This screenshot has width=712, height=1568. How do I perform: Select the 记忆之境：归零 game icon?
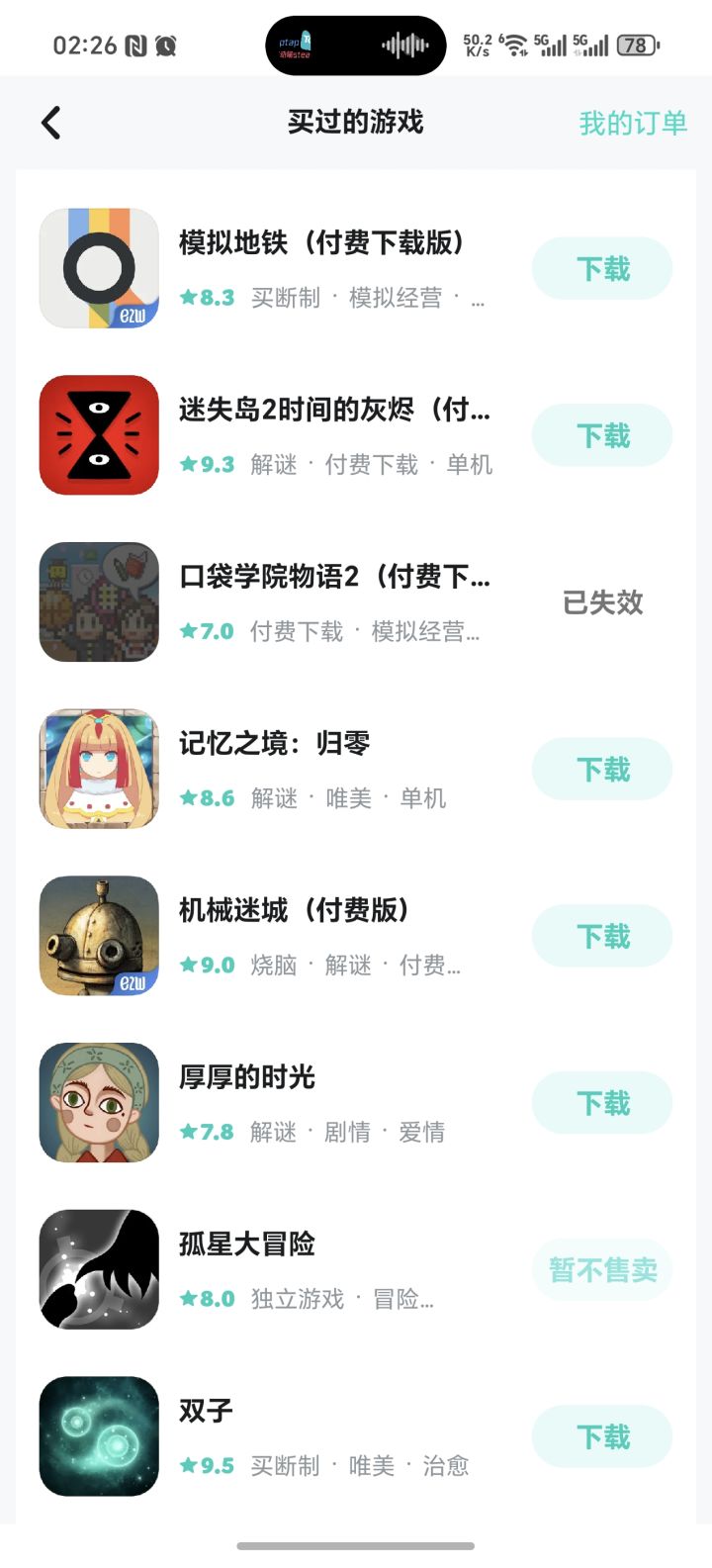[98, 768]
